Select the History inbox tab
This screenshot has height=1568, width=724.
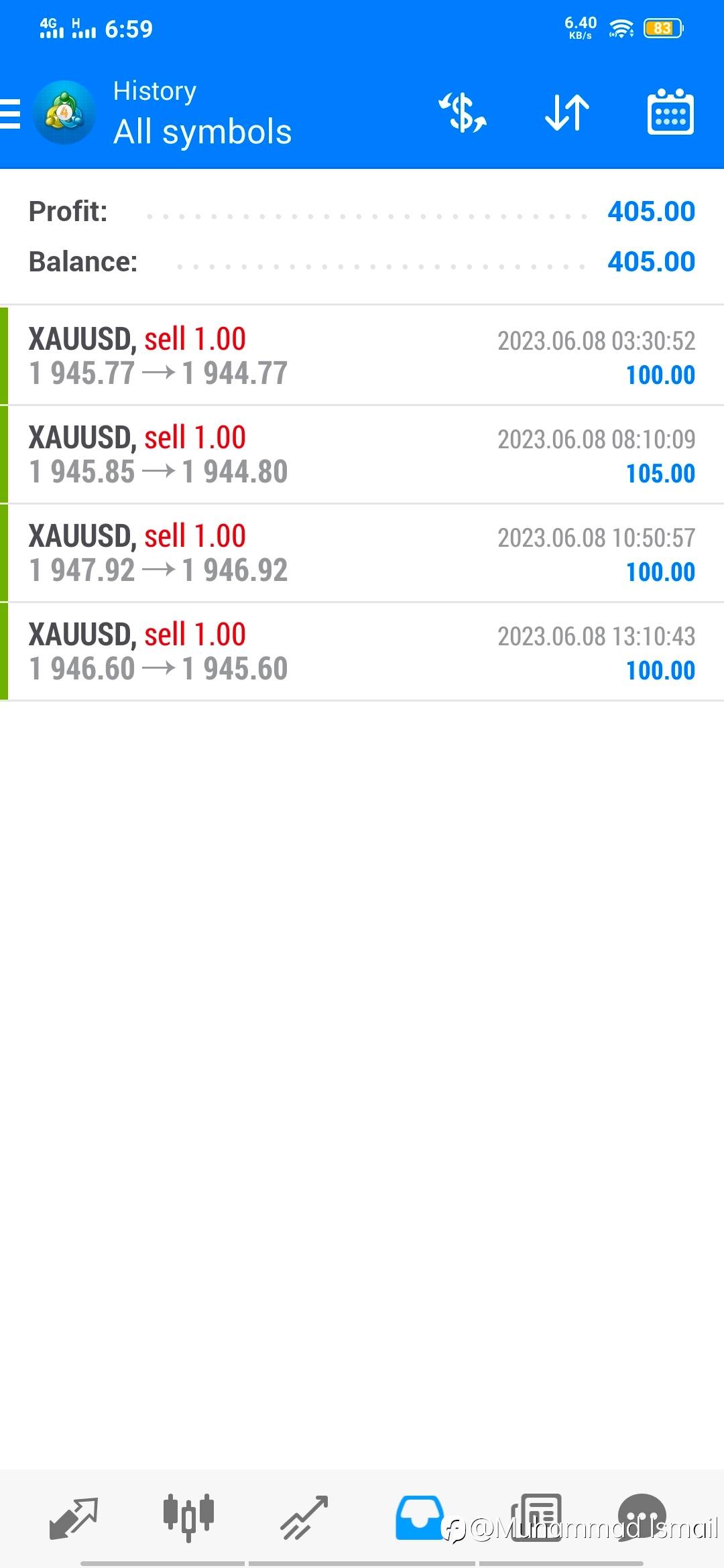pos(420,1517)
